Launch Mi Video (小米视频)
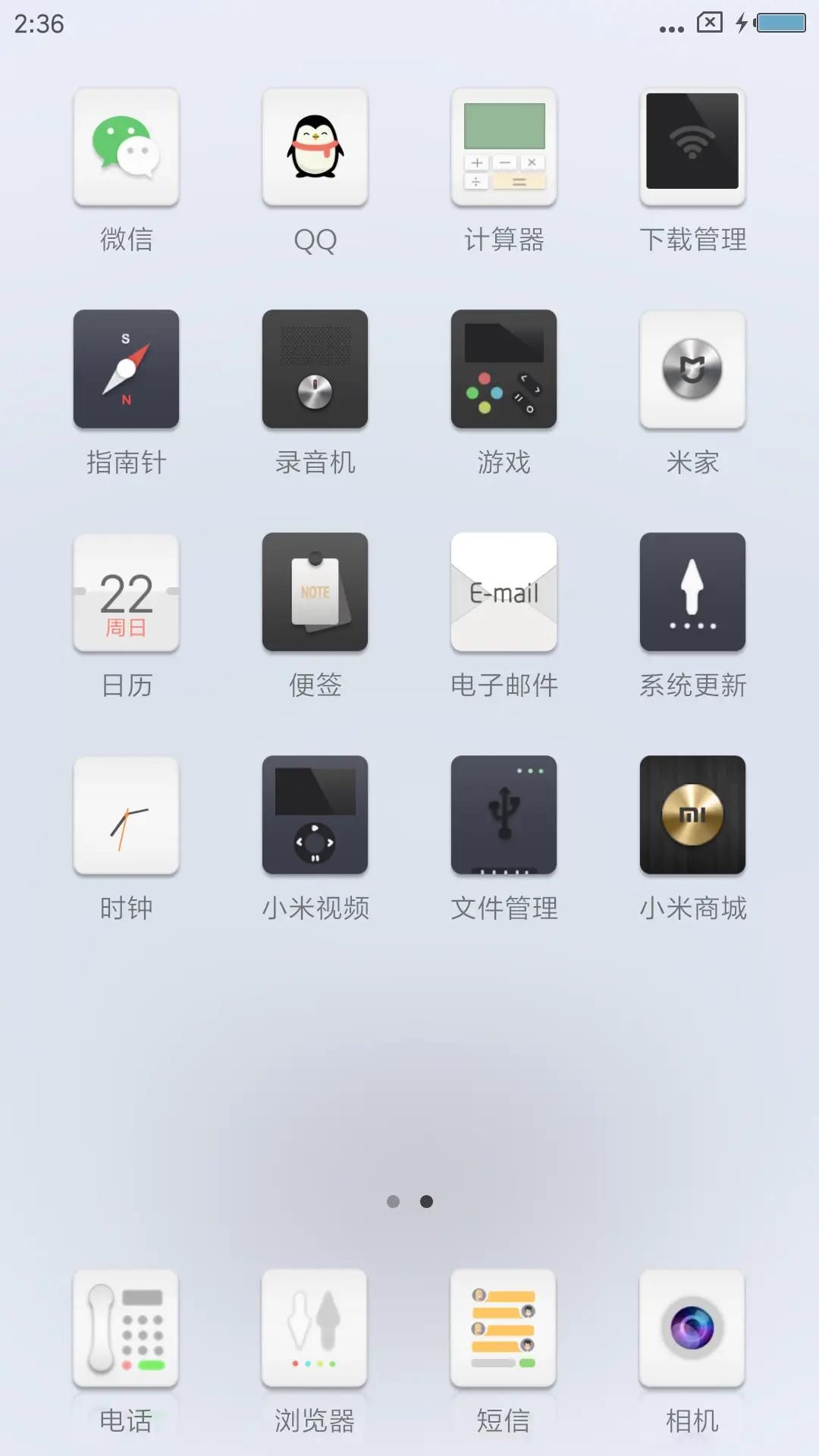The height and width of the screenshot is (1456, 819). point(315,814)
